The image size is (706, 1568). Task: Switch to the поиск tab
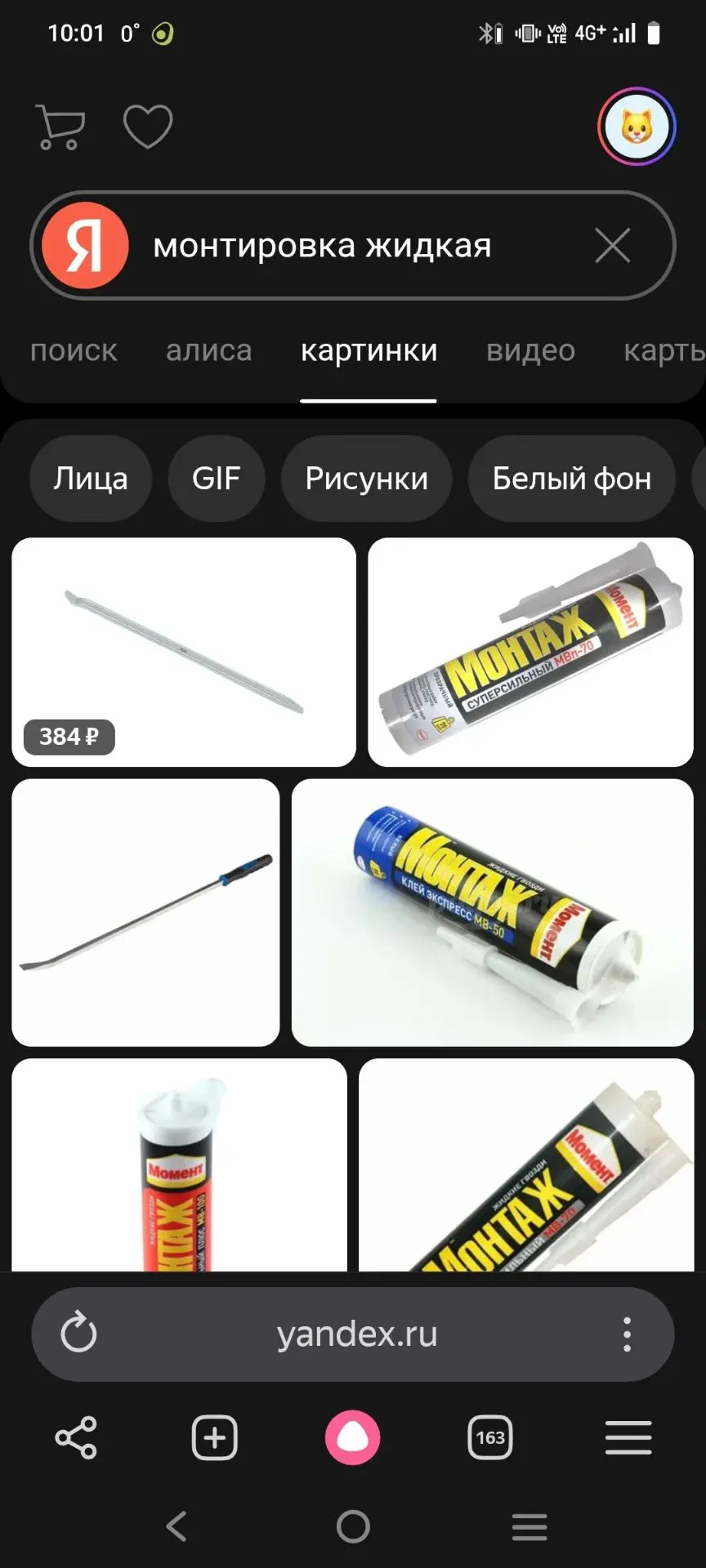click(74, 350)
